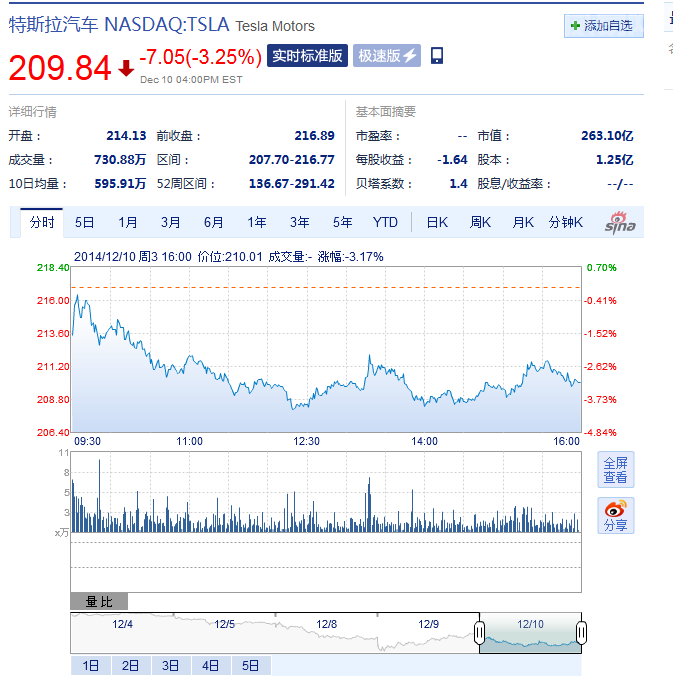Switch to the 3月 chart range
This screenshot has width=673, height=682.
pos(171,222)
